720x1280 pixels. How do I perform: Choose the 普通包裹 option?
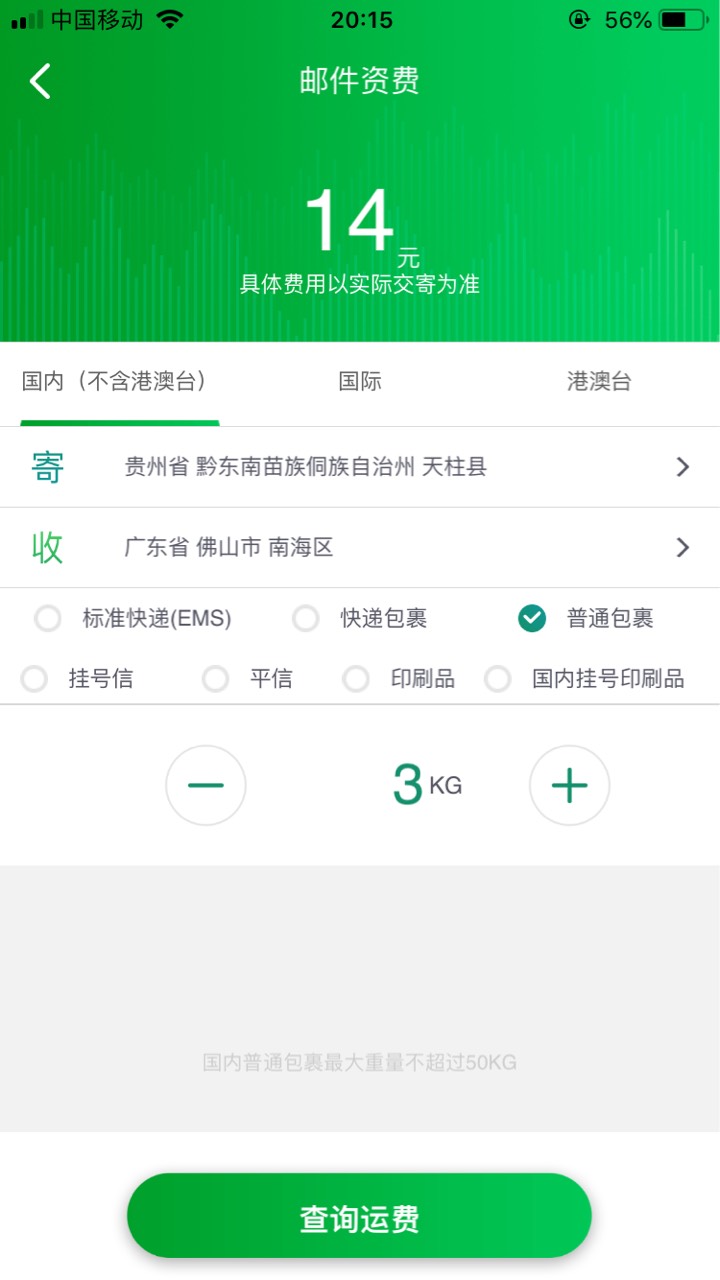pos(587,619)
